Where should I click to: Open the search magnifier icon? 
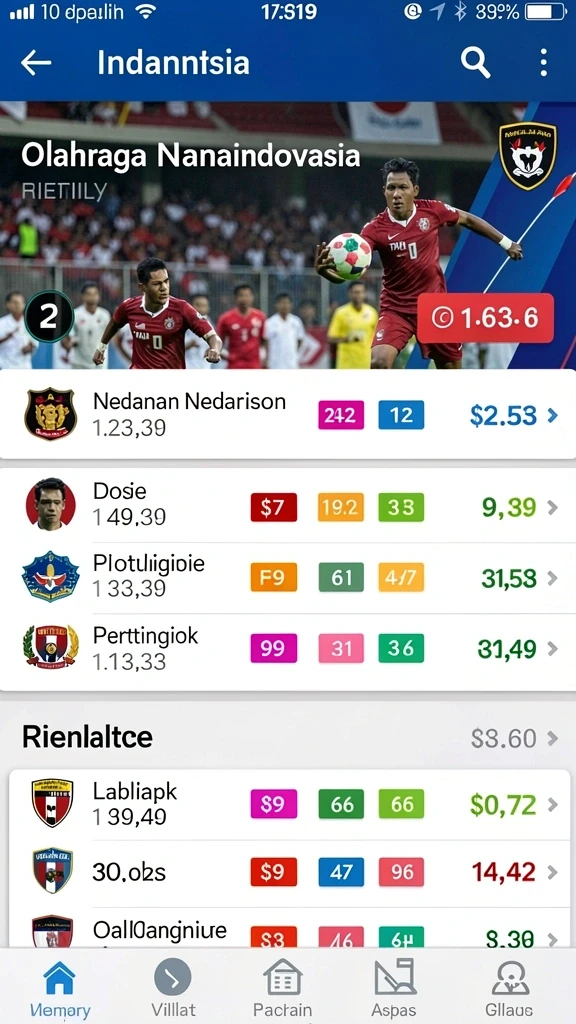pos(475,63)
